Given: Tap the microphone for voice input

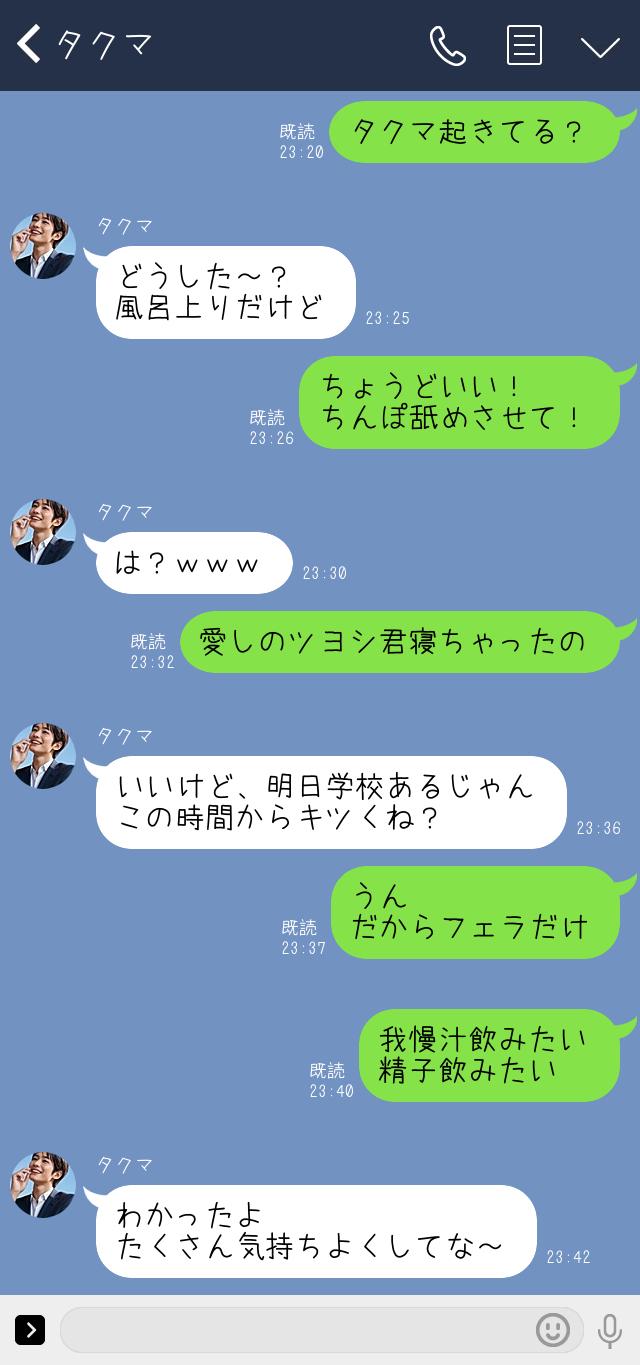Looking at the screenshot, I should pyautogui.click(x=610, y=1330).
